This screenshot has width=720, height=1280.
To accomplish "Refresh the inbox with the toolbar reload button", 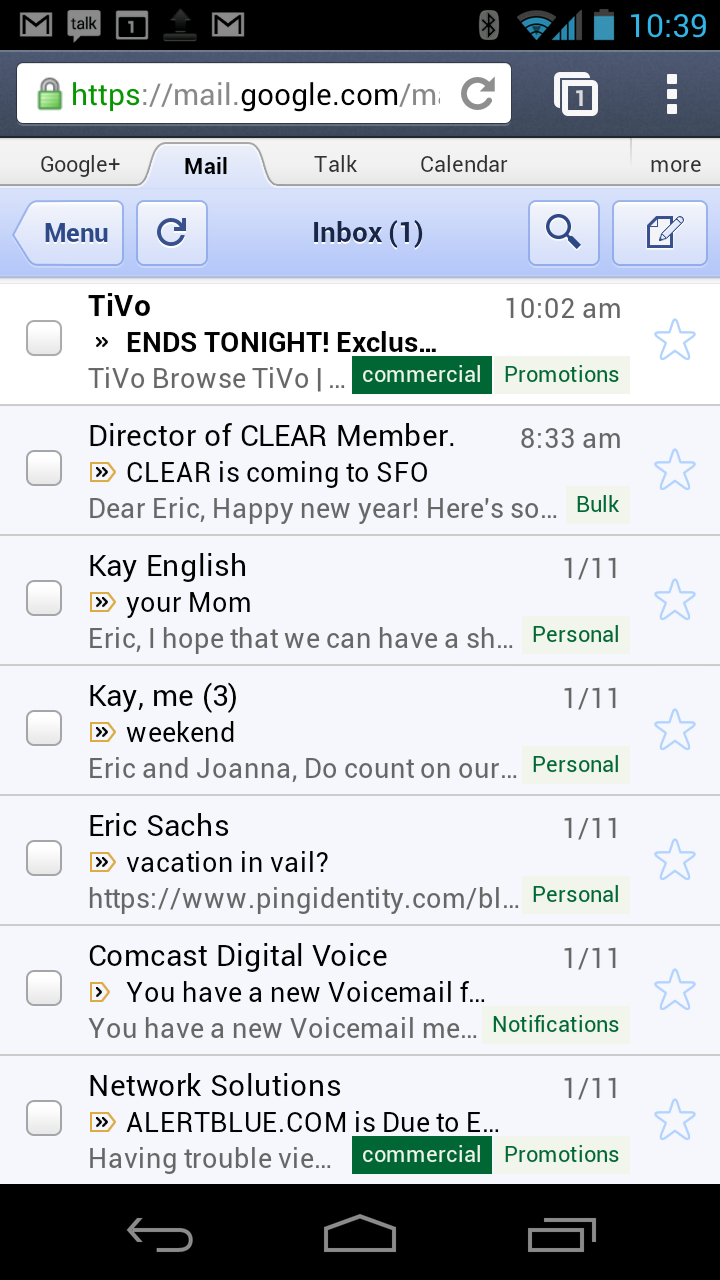I will (172, 233).
